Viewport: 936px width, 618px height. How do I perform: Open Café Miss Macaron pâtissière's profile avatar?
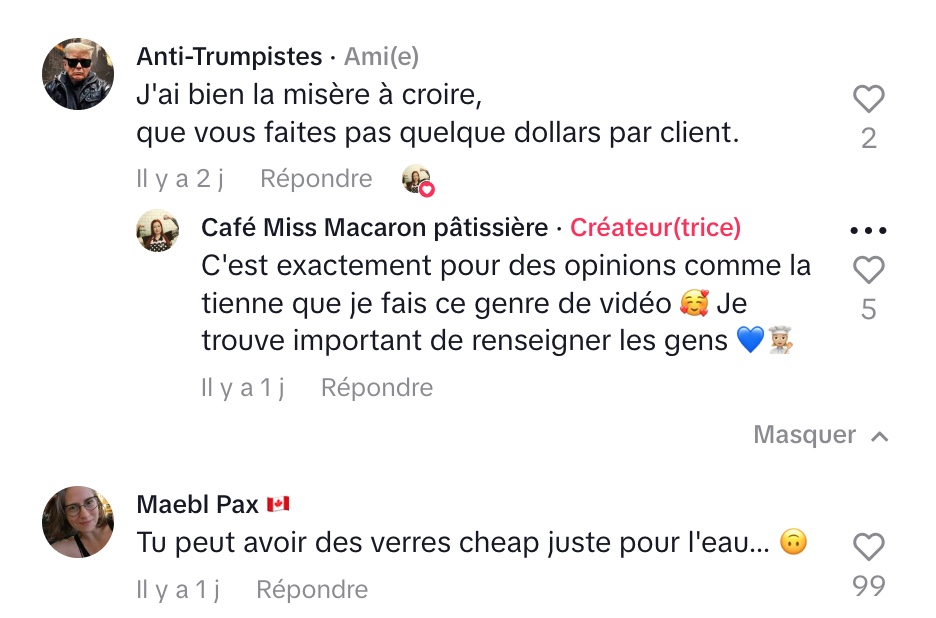(158, 231)
